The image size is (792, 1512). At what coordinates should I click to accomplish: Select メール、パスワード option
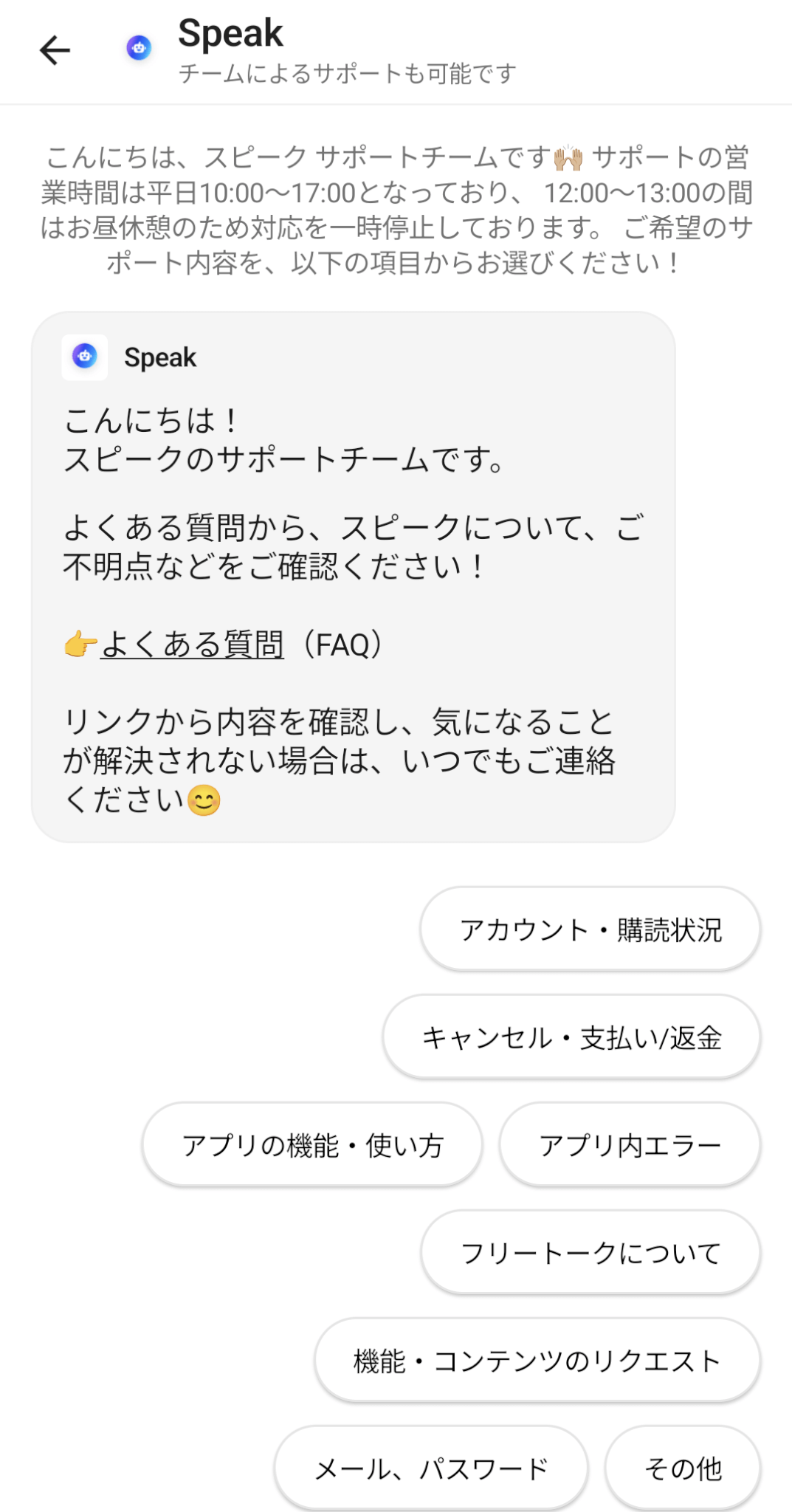(x=431, y=1468)
